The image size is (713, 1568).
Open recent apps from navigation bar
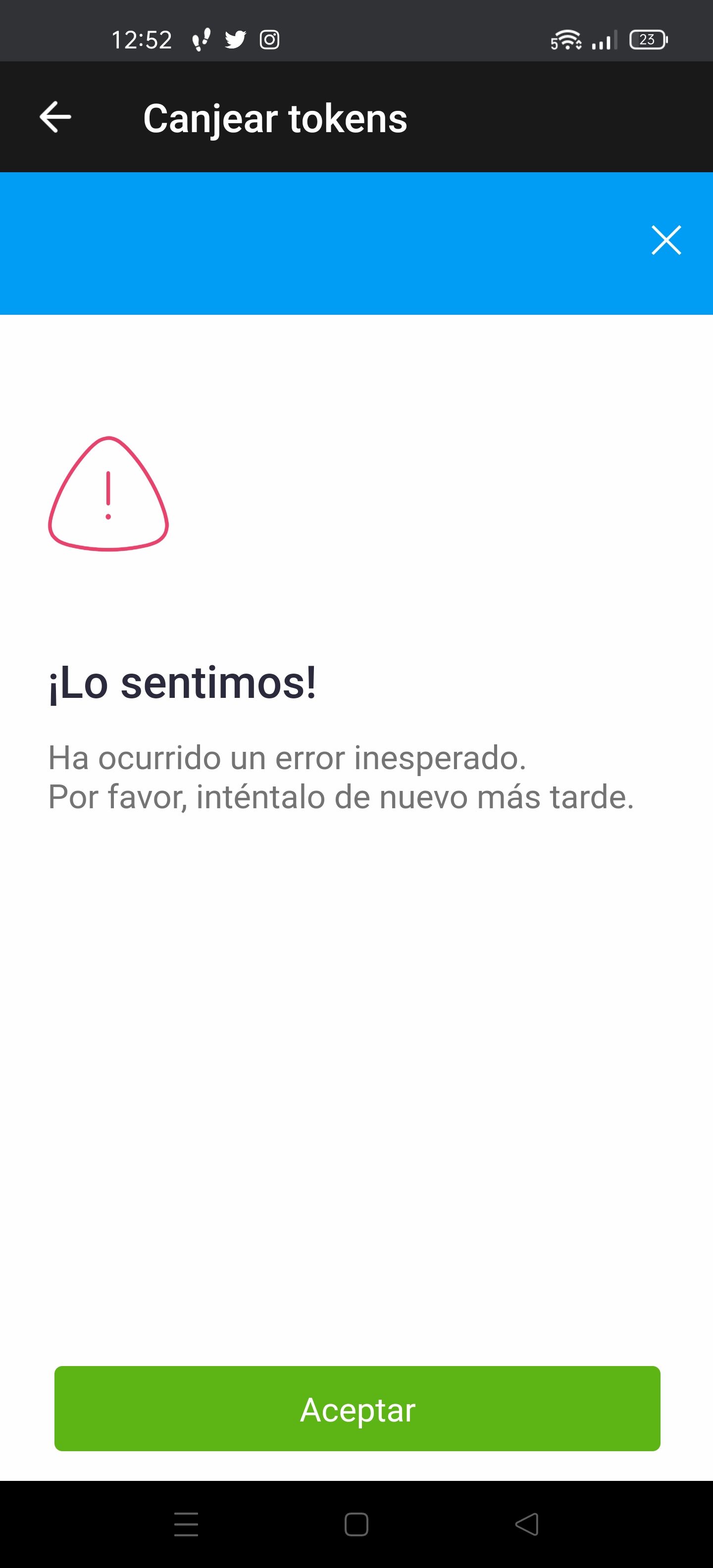pyautogui.click(x=186, y=1524)
